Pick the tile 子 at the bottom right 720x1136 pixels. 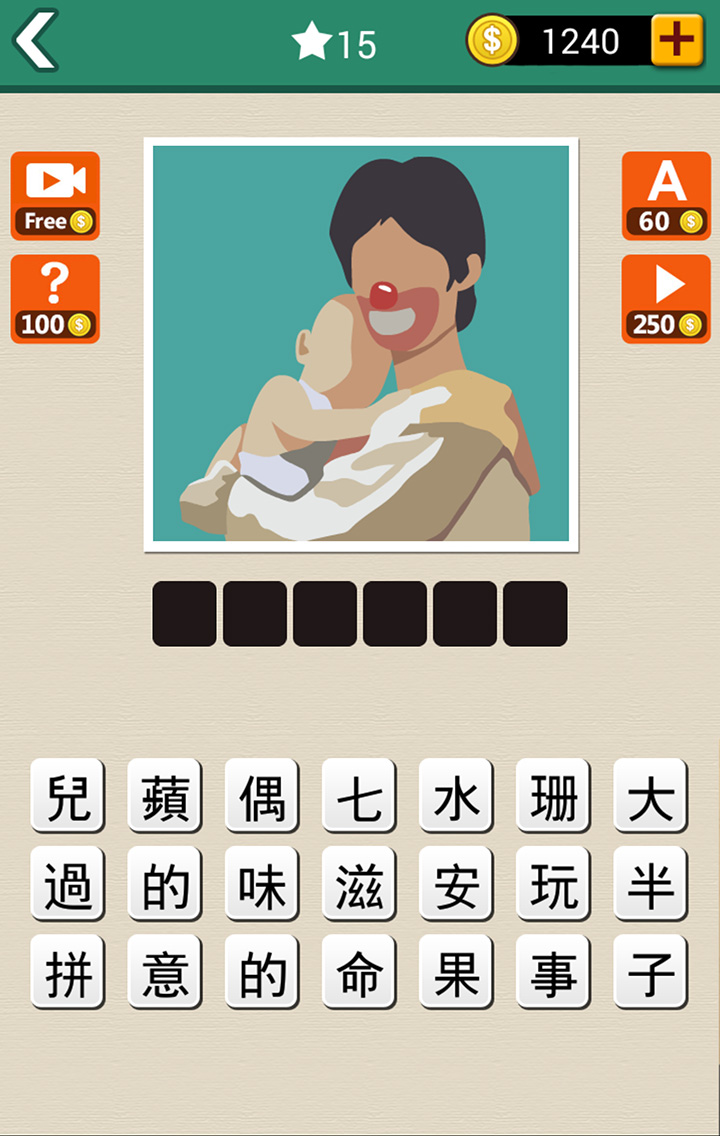(649, 971)
